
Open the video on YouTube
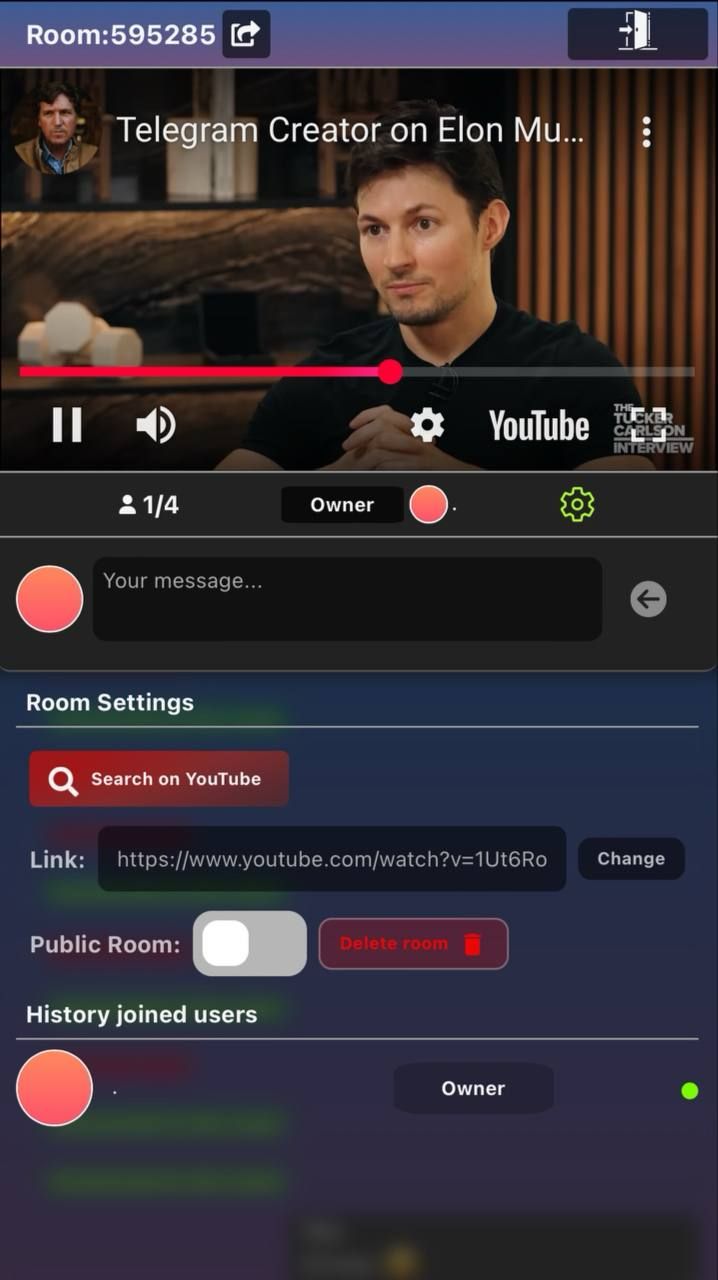538,425
